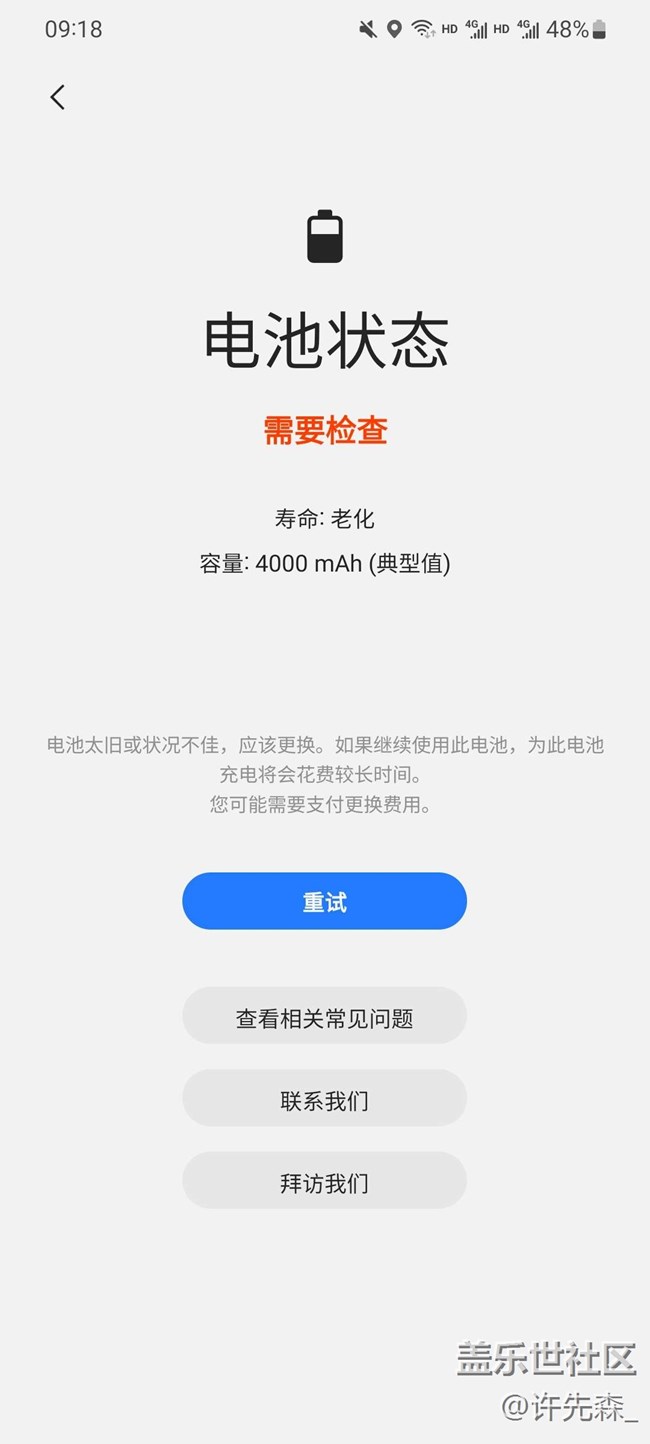Select the 联系我们 button
Viewport: 650px width, 1444px height.
coord(324,1099)
